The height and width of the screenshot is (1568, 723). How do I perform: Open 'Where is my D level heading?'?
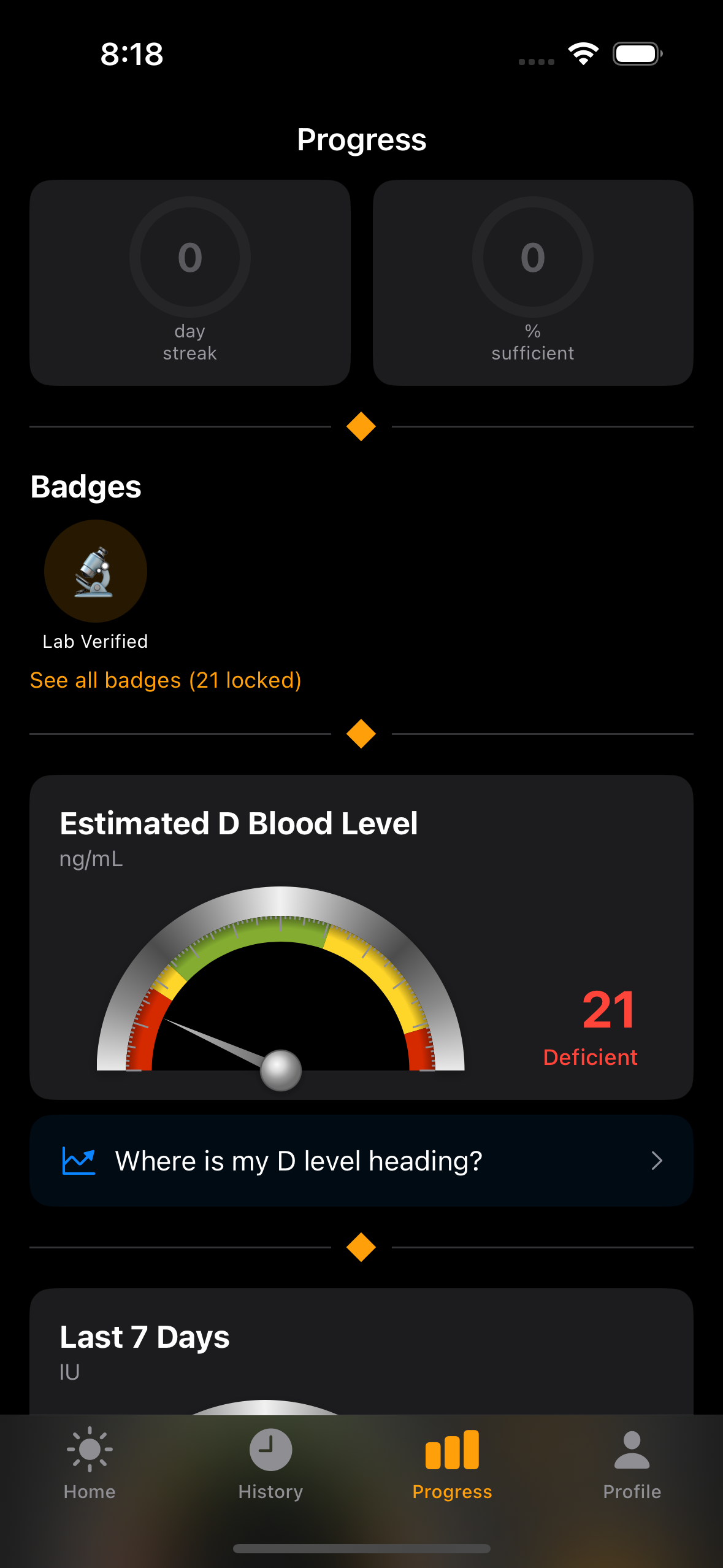click(x=361, y=1161)
